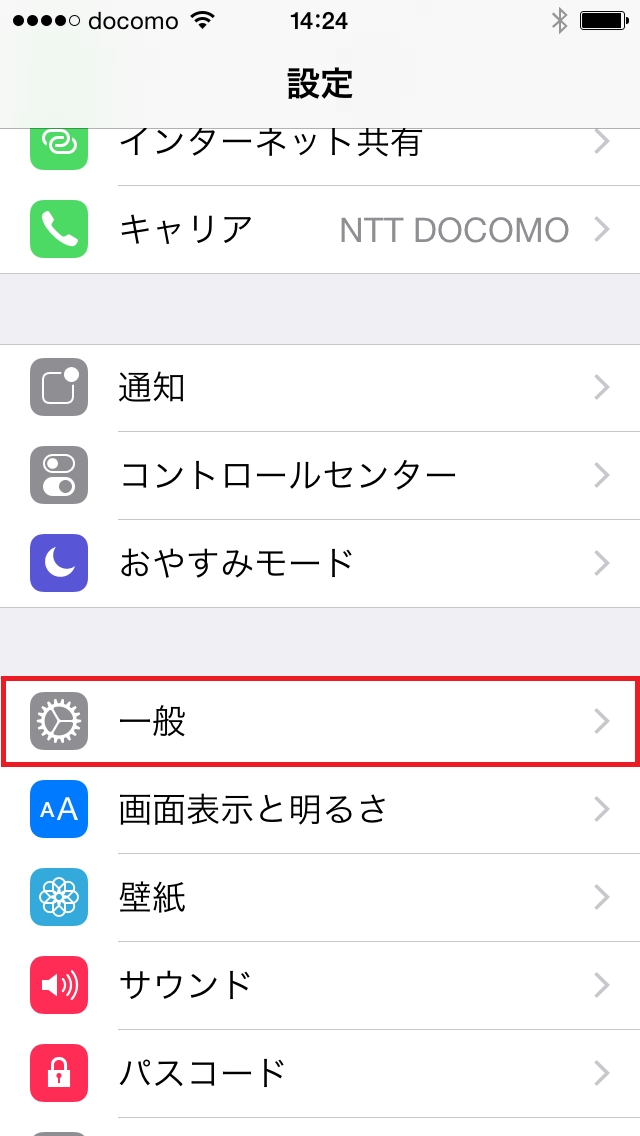Go to パスコード settings
This screenshot has width=640, height=1136.
click(320, 1073)
